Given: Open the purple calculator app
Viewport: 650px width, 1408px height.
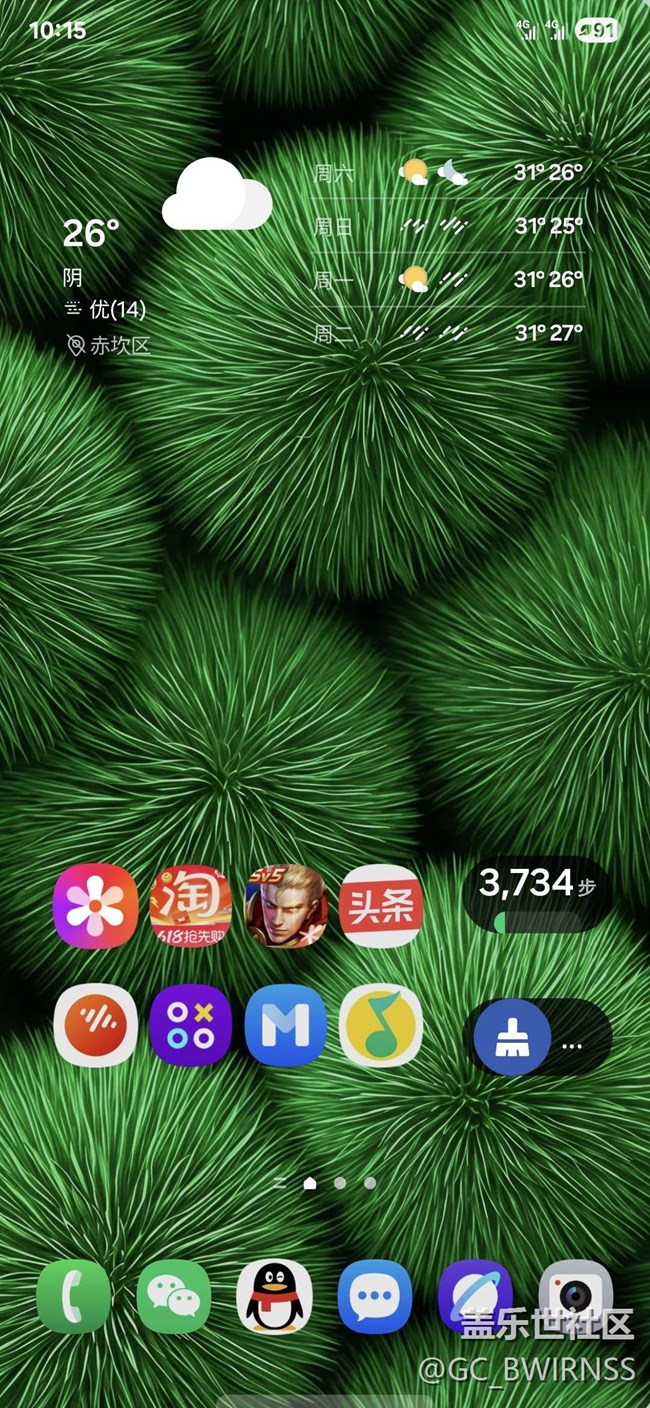Looking at the screenshot, I should tap(191, 1025).
